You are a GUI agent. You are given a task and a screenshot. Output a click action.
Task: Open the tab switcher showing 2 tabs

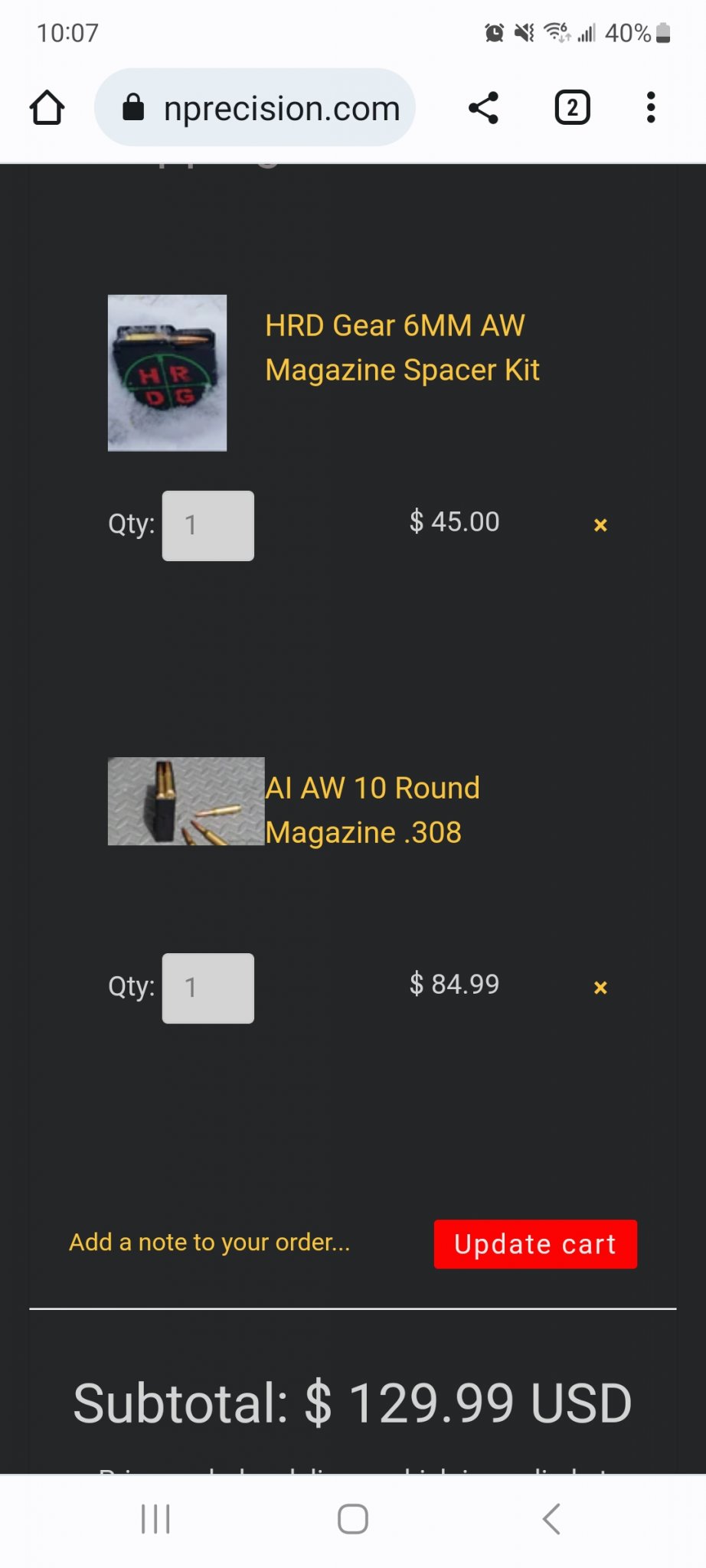pyautogui.click(x=572, y=108)
